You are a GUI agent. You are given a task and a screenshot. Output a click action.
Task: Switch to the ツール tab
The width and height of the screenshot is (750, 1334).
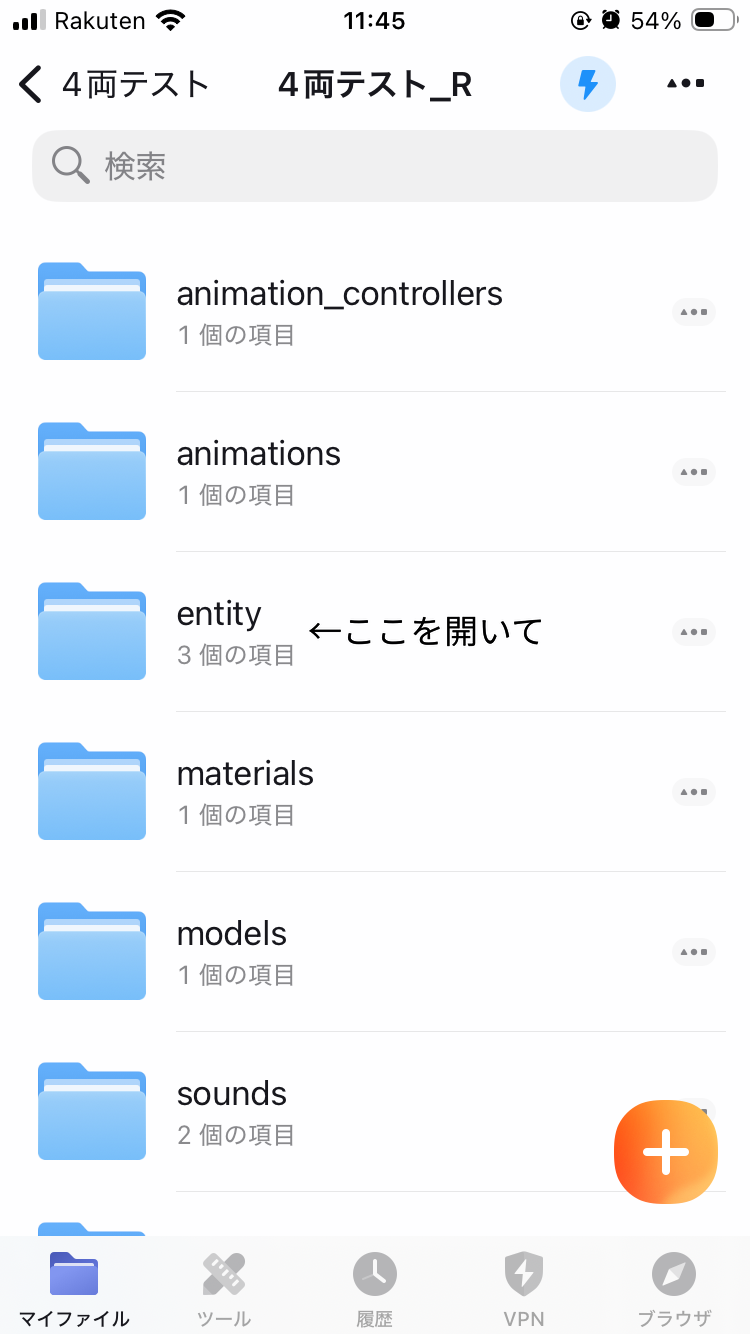tap(224, 1289)
